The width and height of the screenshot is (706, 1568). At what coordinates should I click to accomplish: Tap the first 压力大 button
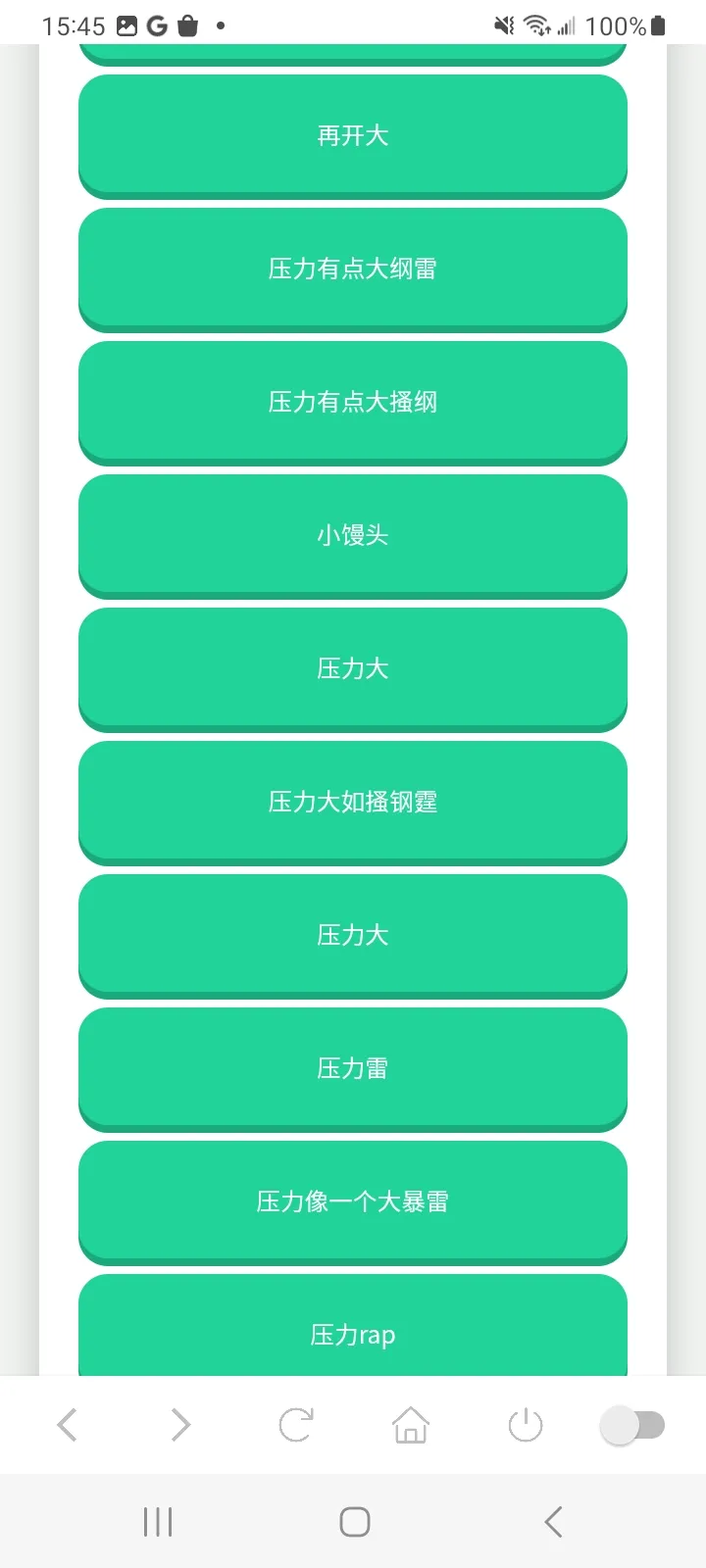click(353, 669)
